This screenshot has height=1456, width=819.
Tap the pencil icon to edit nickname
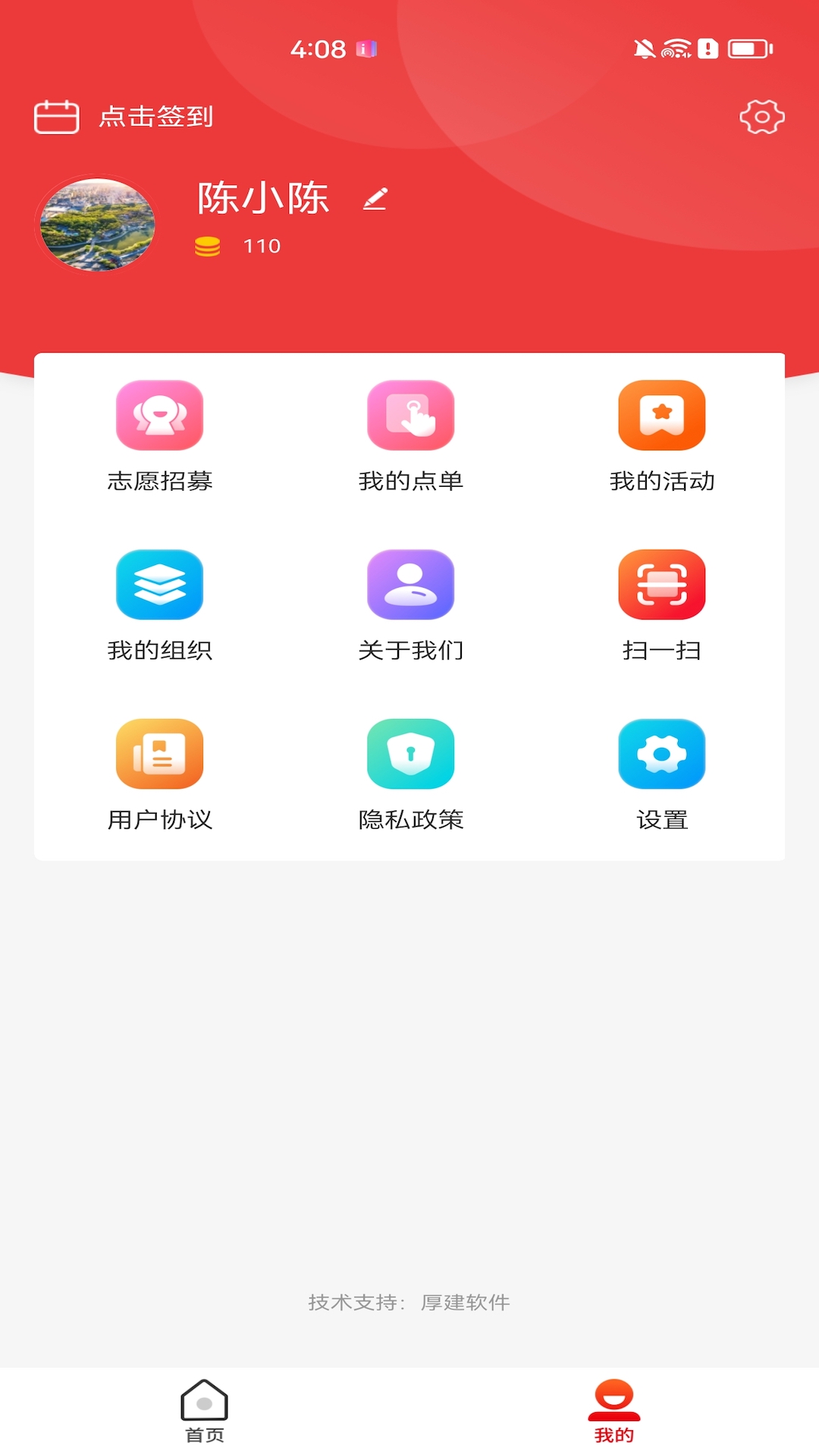click(x=375, y=199)
